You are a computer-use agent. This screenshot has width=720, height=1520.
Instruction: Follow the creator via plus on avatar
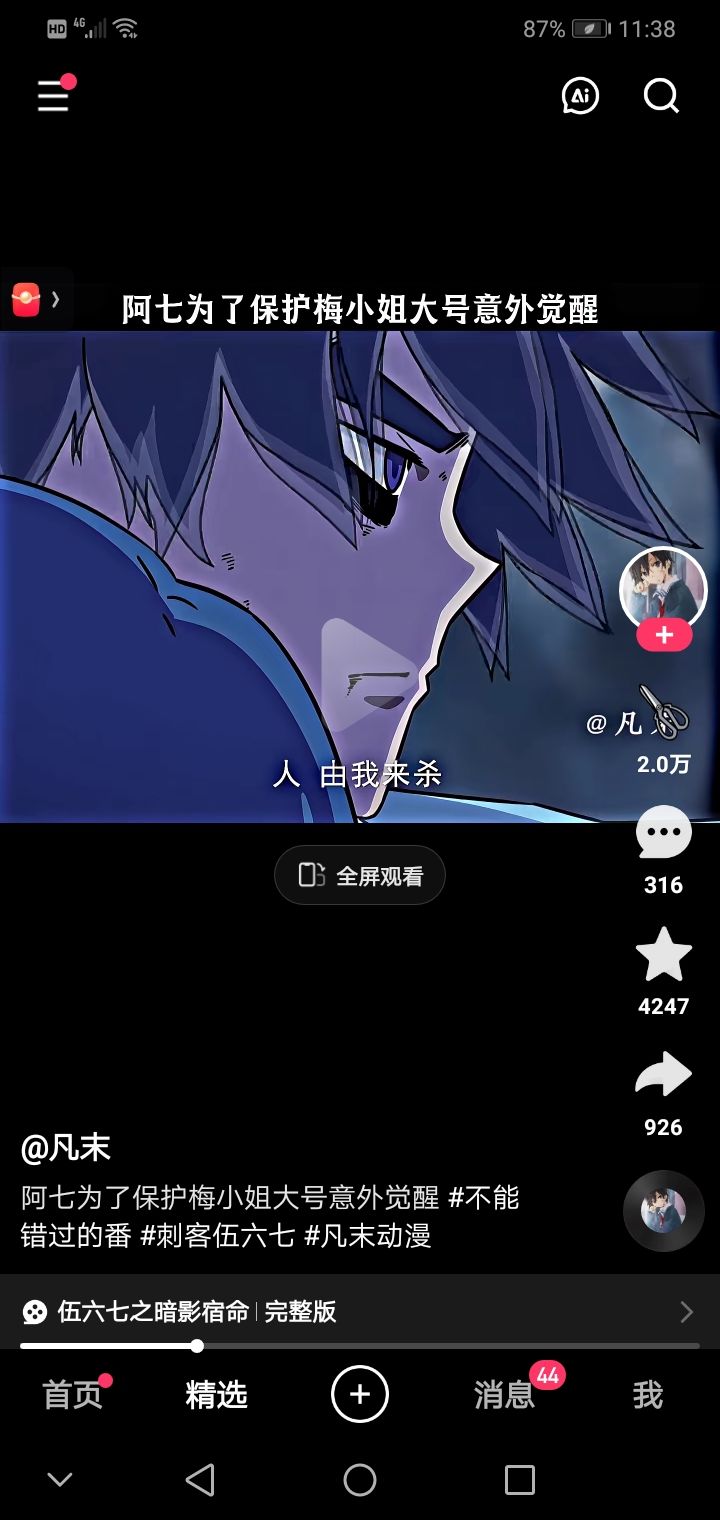tap(663, 633)
